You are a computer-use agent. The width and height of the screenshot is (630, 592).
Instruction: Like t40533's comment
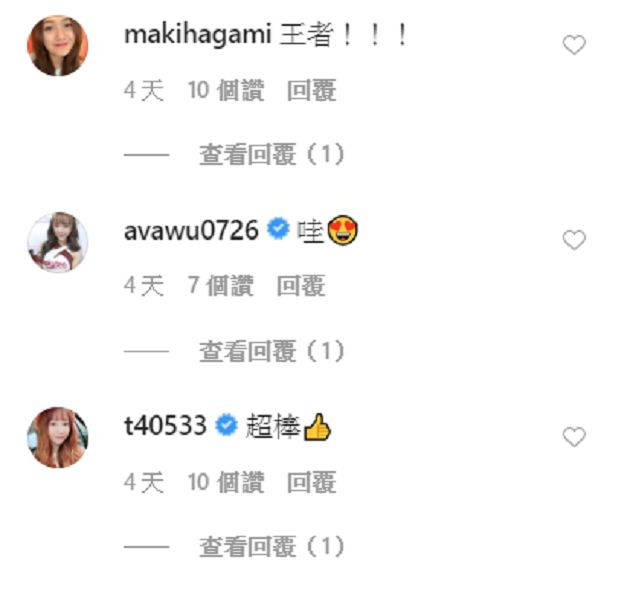coord(574,437)
